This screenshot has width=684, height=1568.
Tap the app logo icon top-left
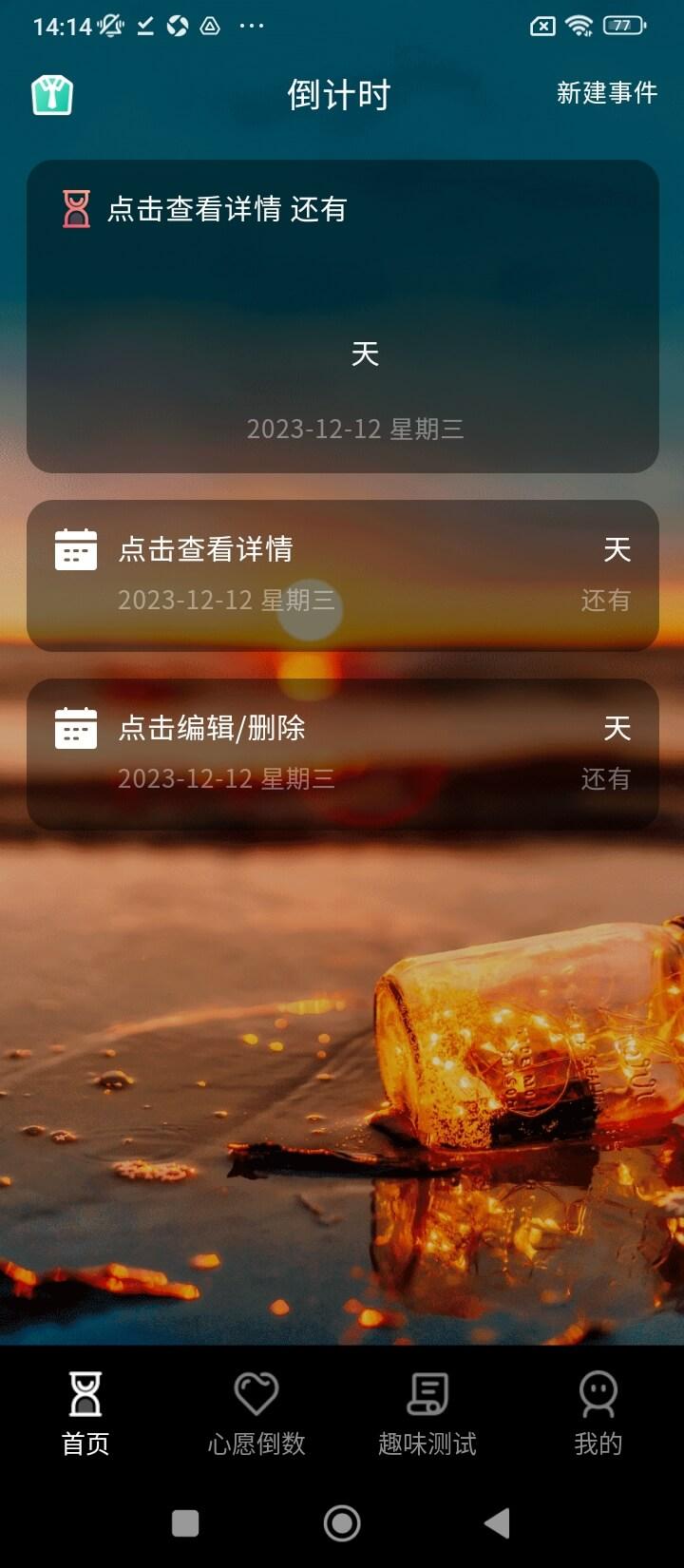54,94
